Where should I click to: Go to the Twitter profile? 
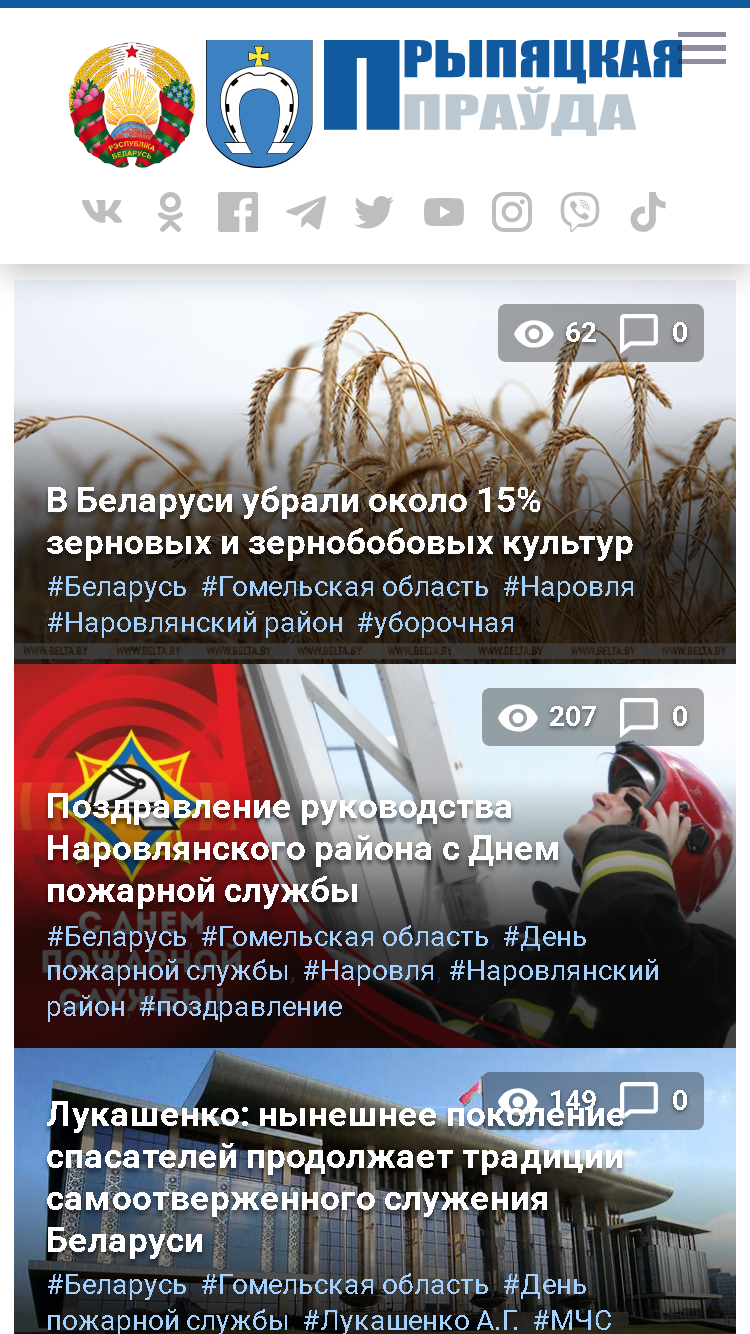(374, 212)
